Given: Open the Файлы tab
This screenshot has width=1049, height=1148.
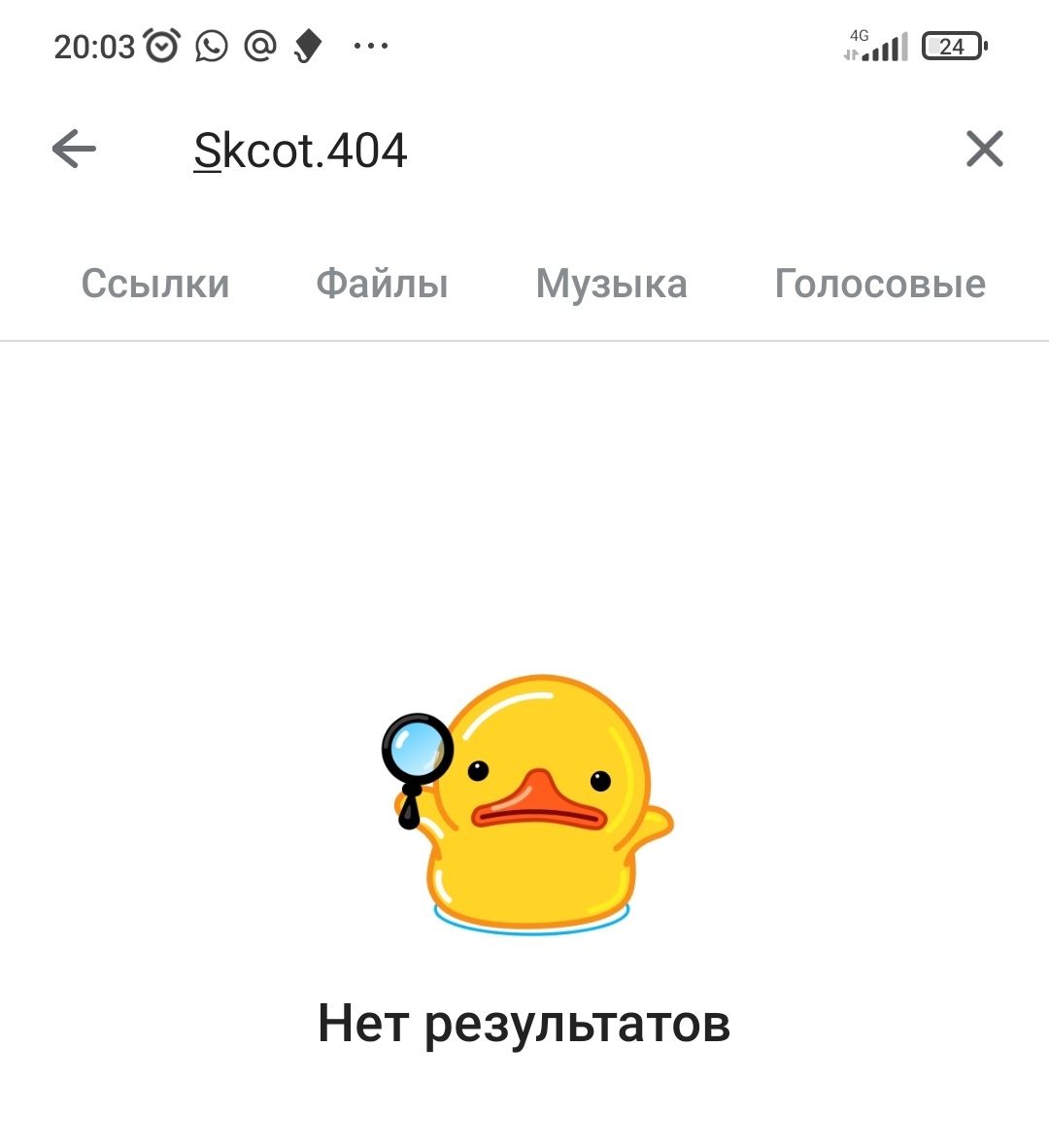Looking at the screenshot, I should click(x=382, y=284).
